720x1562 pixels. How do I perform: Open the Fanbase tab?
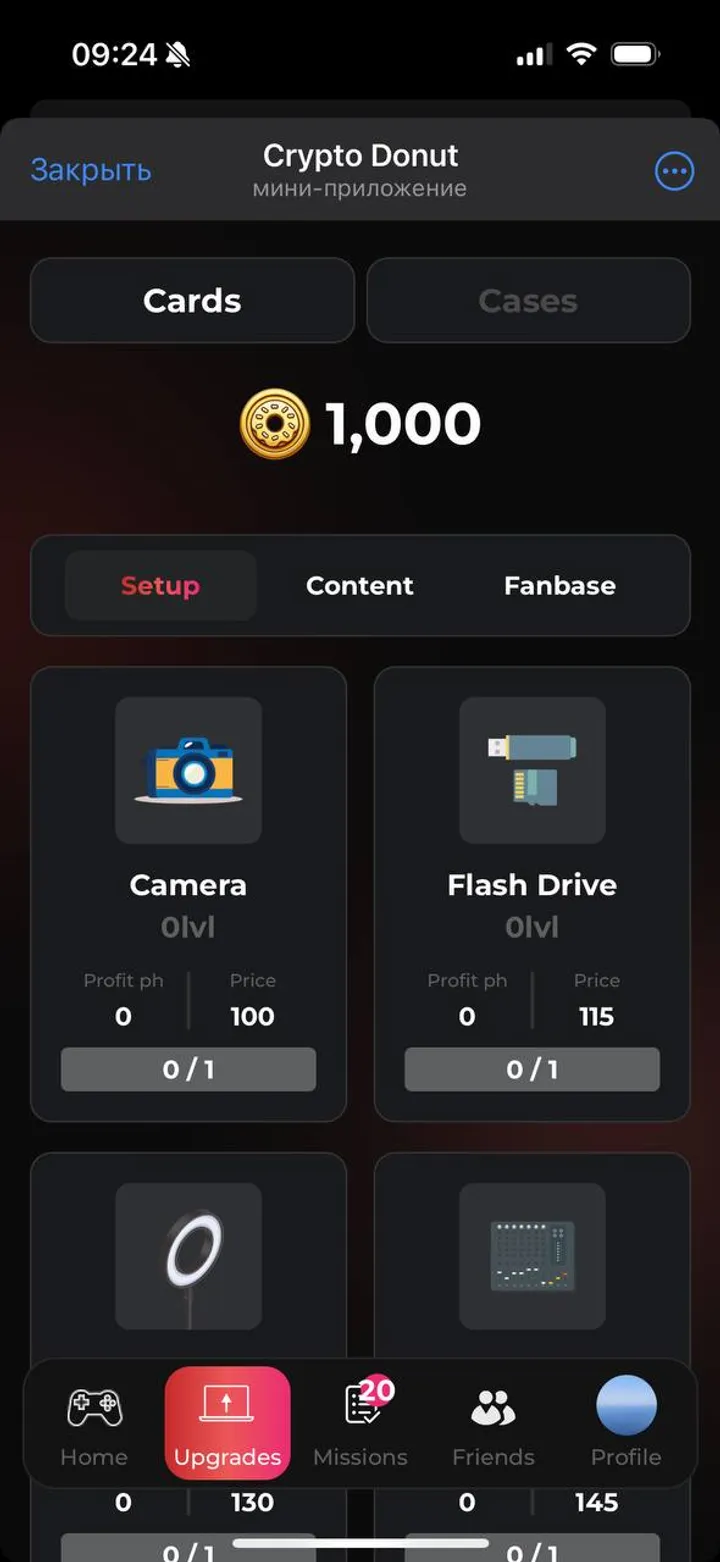coord(559,586)
